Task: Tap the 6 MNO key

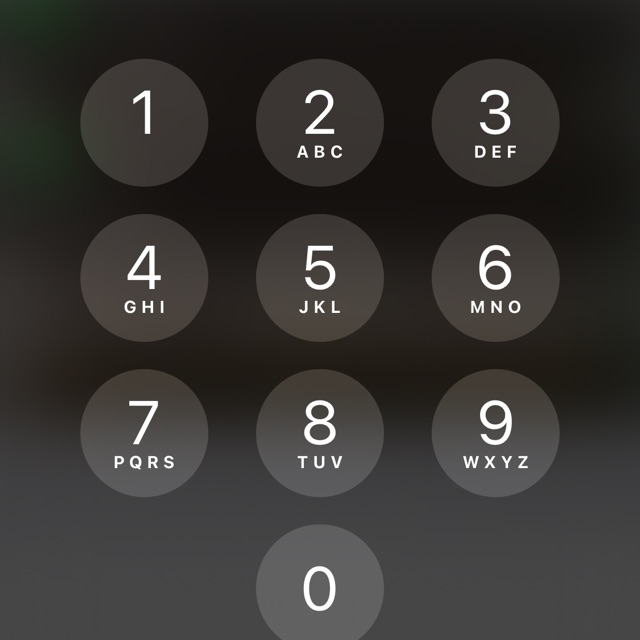Action: (496, 278)
